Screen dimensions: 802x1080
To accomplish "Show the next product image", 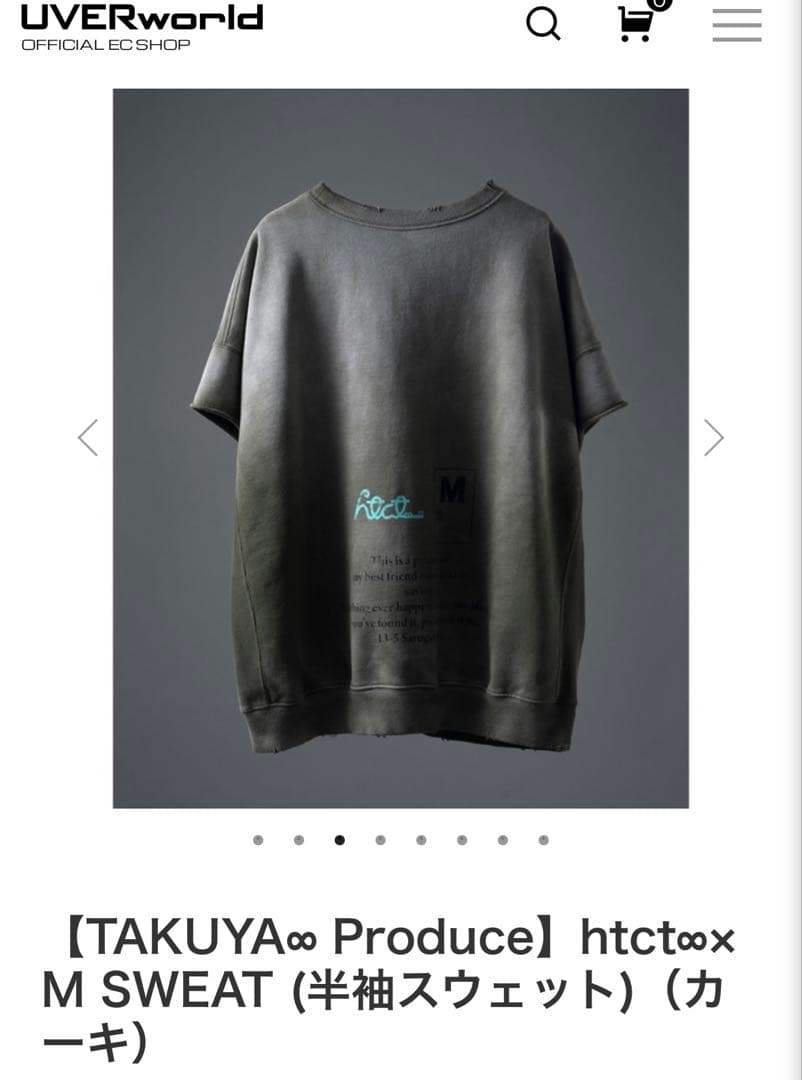I will click(x=713, y=437).
